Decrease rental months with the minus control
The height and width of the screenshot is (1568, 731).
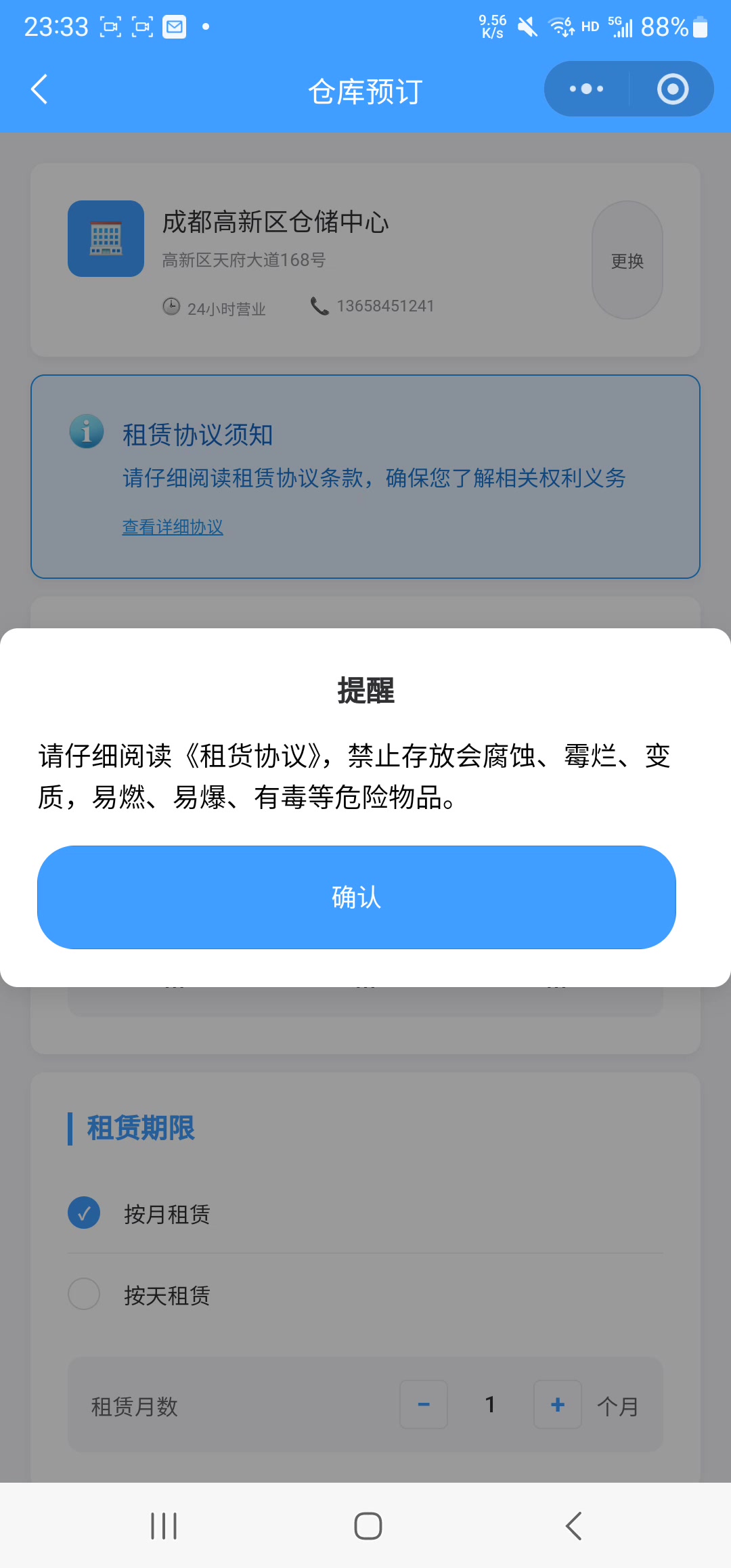point(423,1406)
